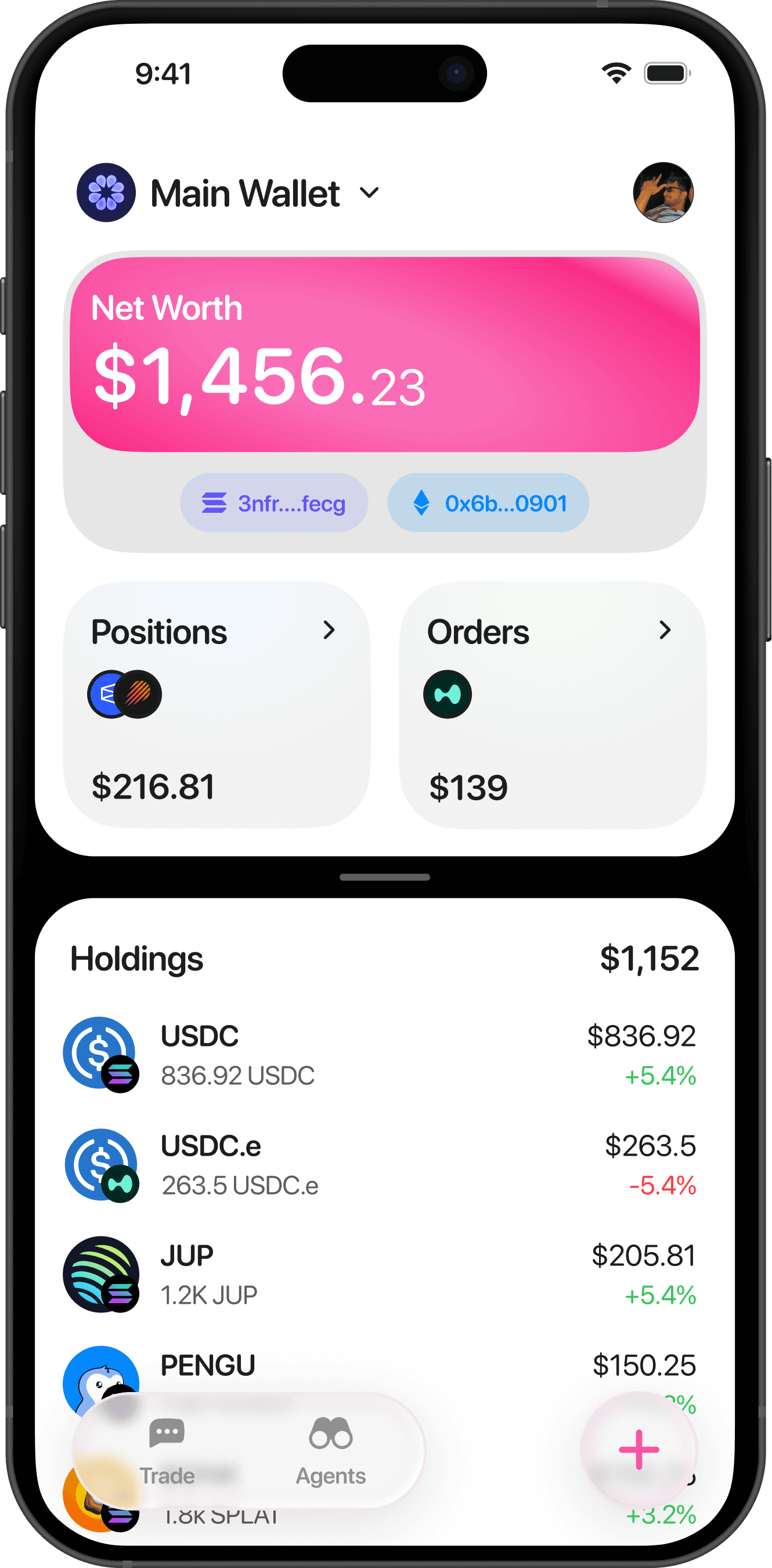View the JUP holding details
Viewport: 772px width, 1568px height.
(384, 1275)
